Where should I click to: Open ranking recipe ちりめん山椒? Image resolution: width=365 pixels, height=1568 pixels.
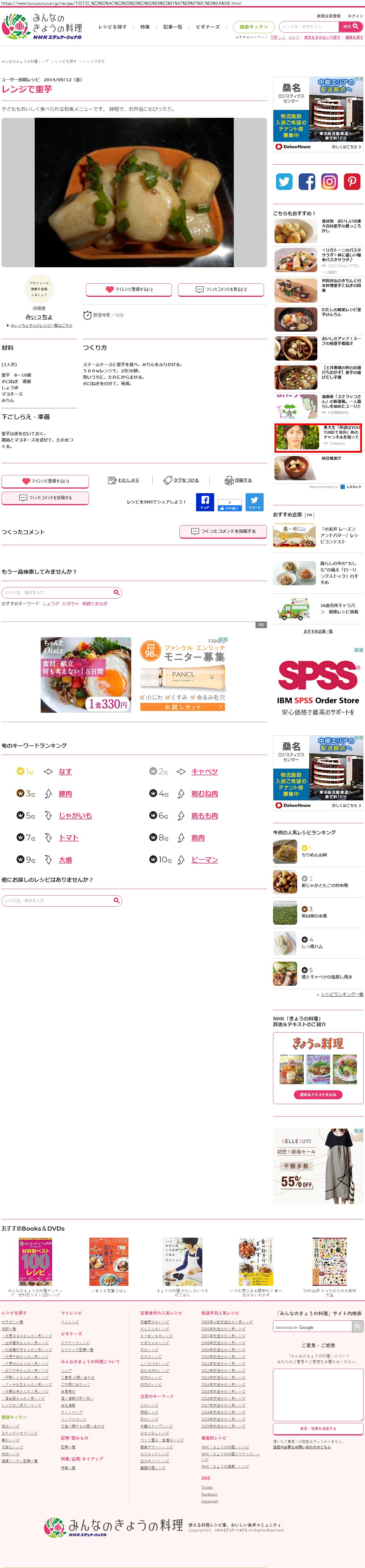pos(314,855)
